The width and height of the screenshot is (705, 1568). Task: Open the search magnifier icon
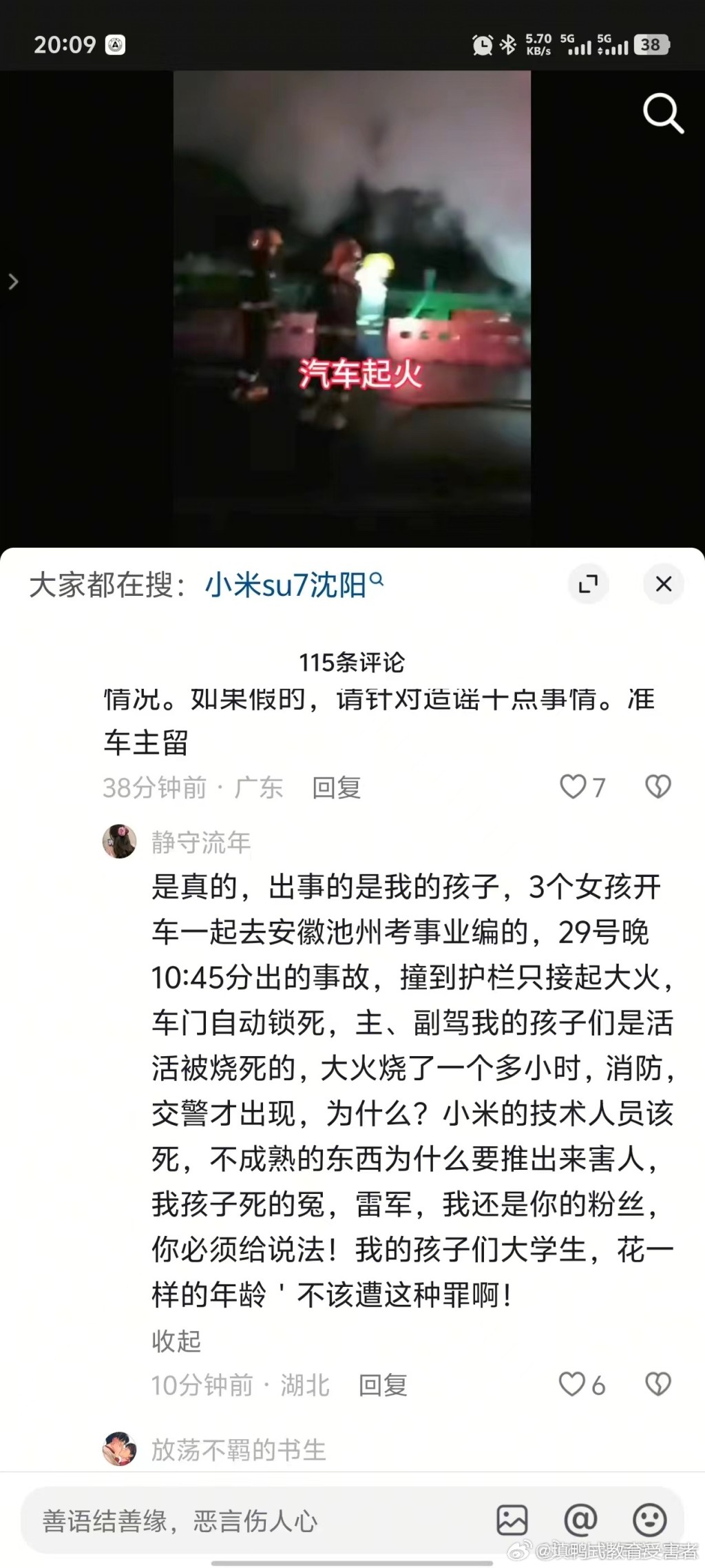point(662,114)
